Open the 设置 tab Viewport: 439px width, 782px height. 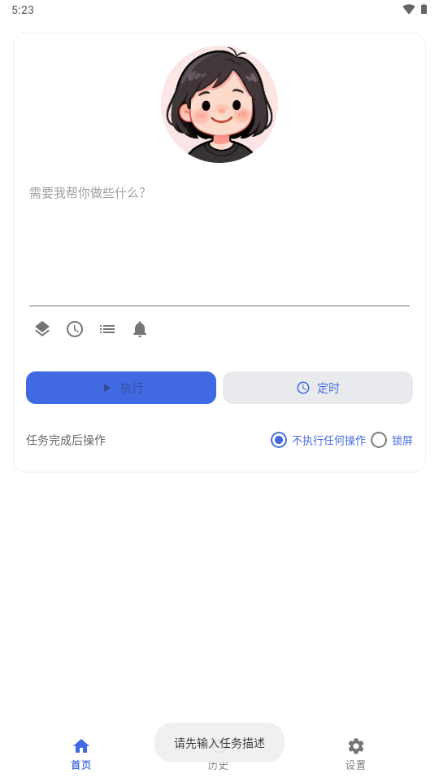(x=356, y=755)
